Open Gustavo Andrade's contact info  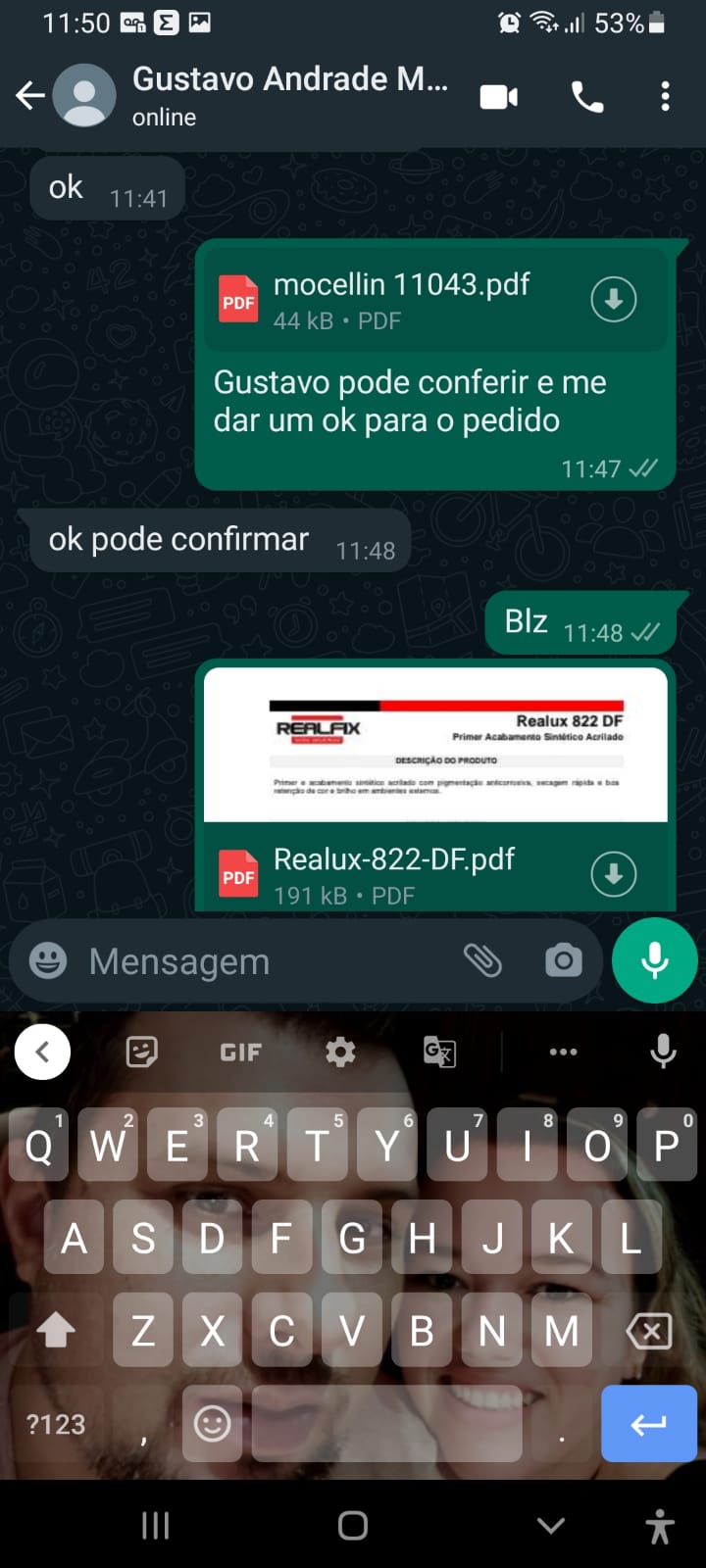click(x=289, y=95)
